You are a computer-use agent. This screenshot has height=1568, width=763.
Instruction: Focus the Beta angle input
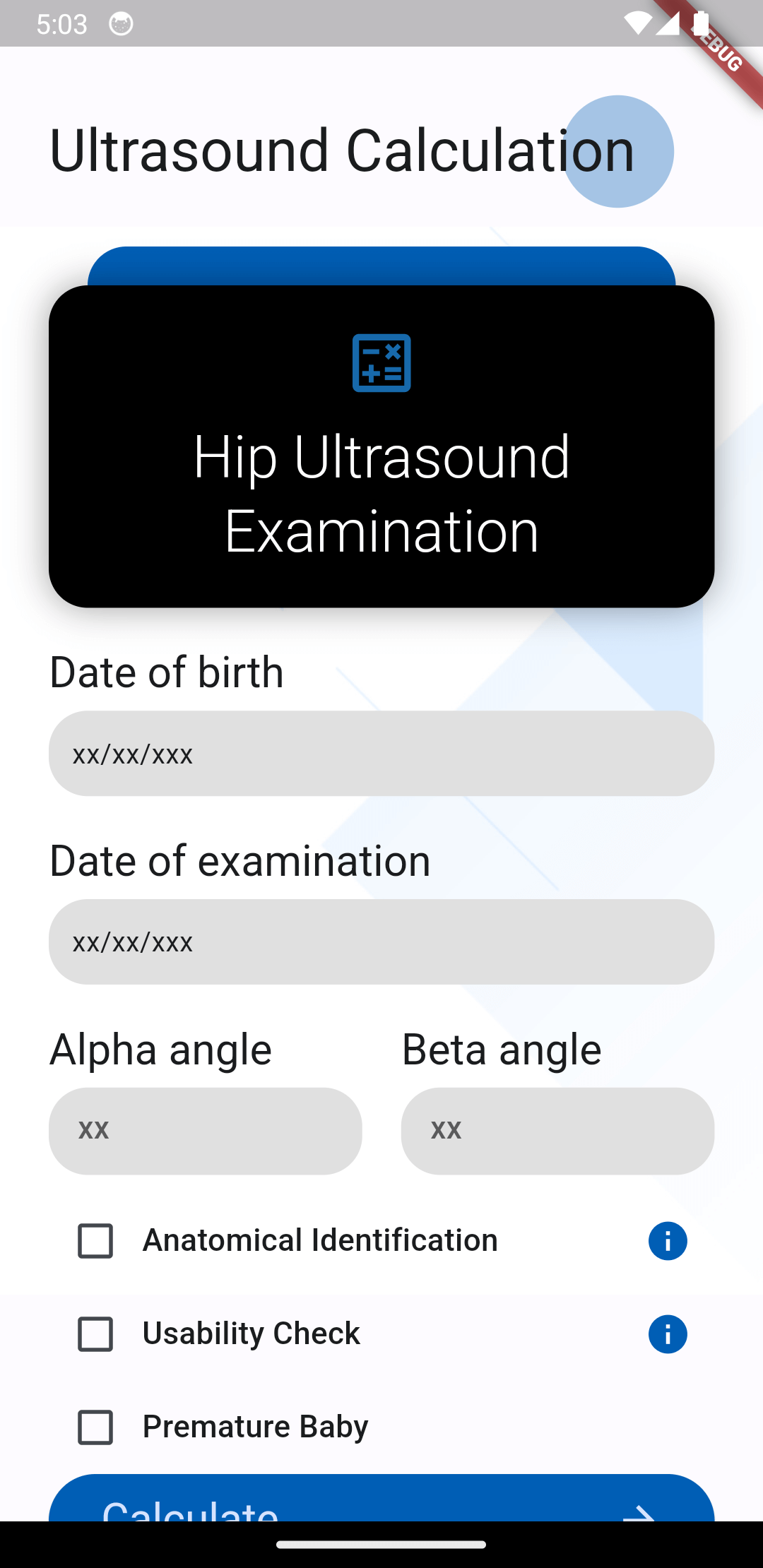click(557, 1131)
